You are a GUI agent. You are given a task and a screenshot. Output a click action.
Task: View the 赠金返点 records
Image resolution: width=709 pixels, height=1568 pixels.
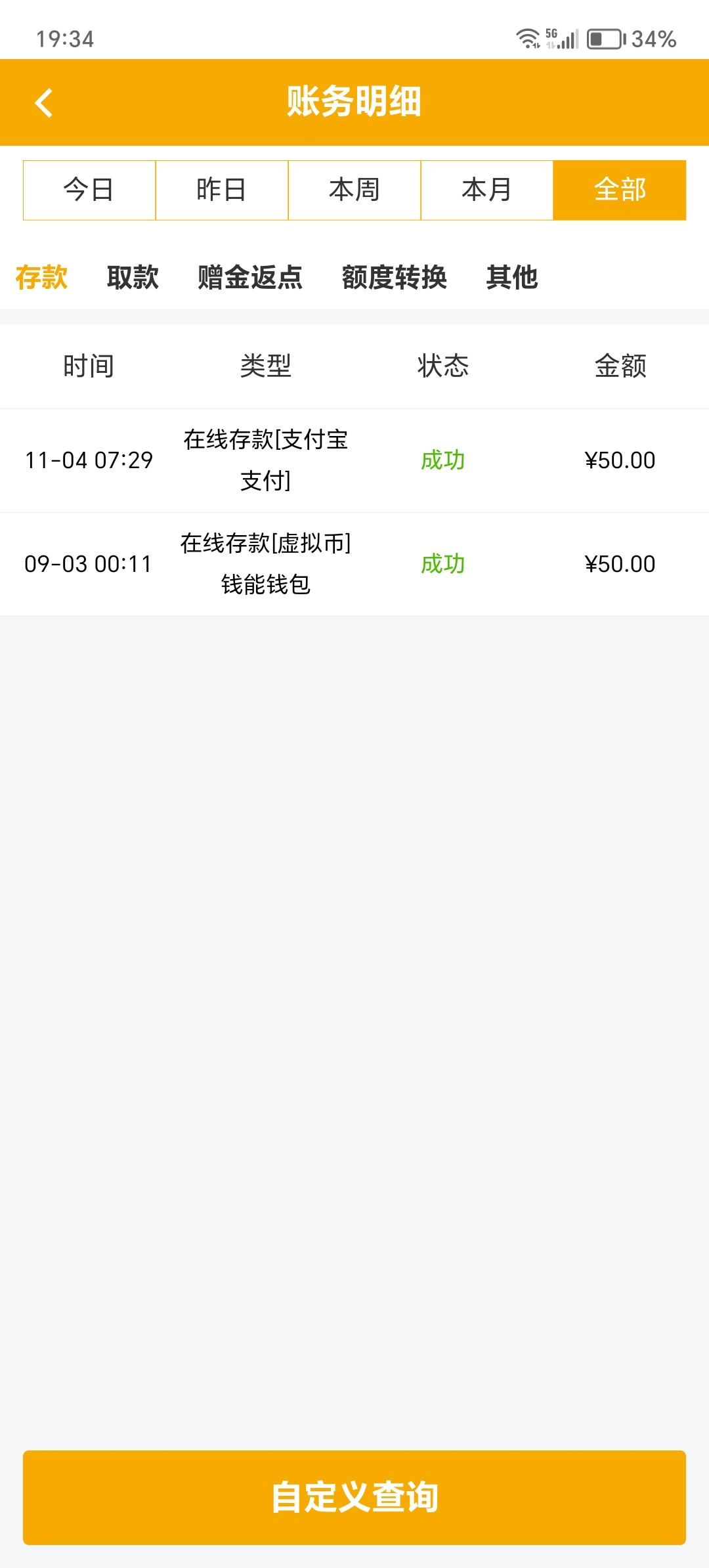point(250,277)
